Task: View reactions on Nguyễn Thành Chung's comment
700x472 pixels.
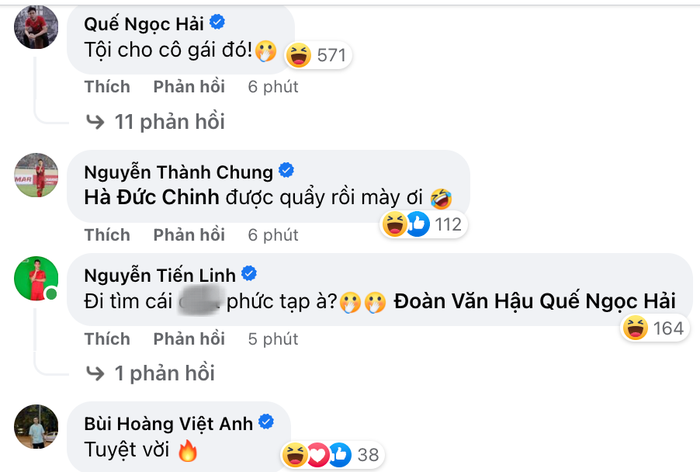Action: [422, 224]
